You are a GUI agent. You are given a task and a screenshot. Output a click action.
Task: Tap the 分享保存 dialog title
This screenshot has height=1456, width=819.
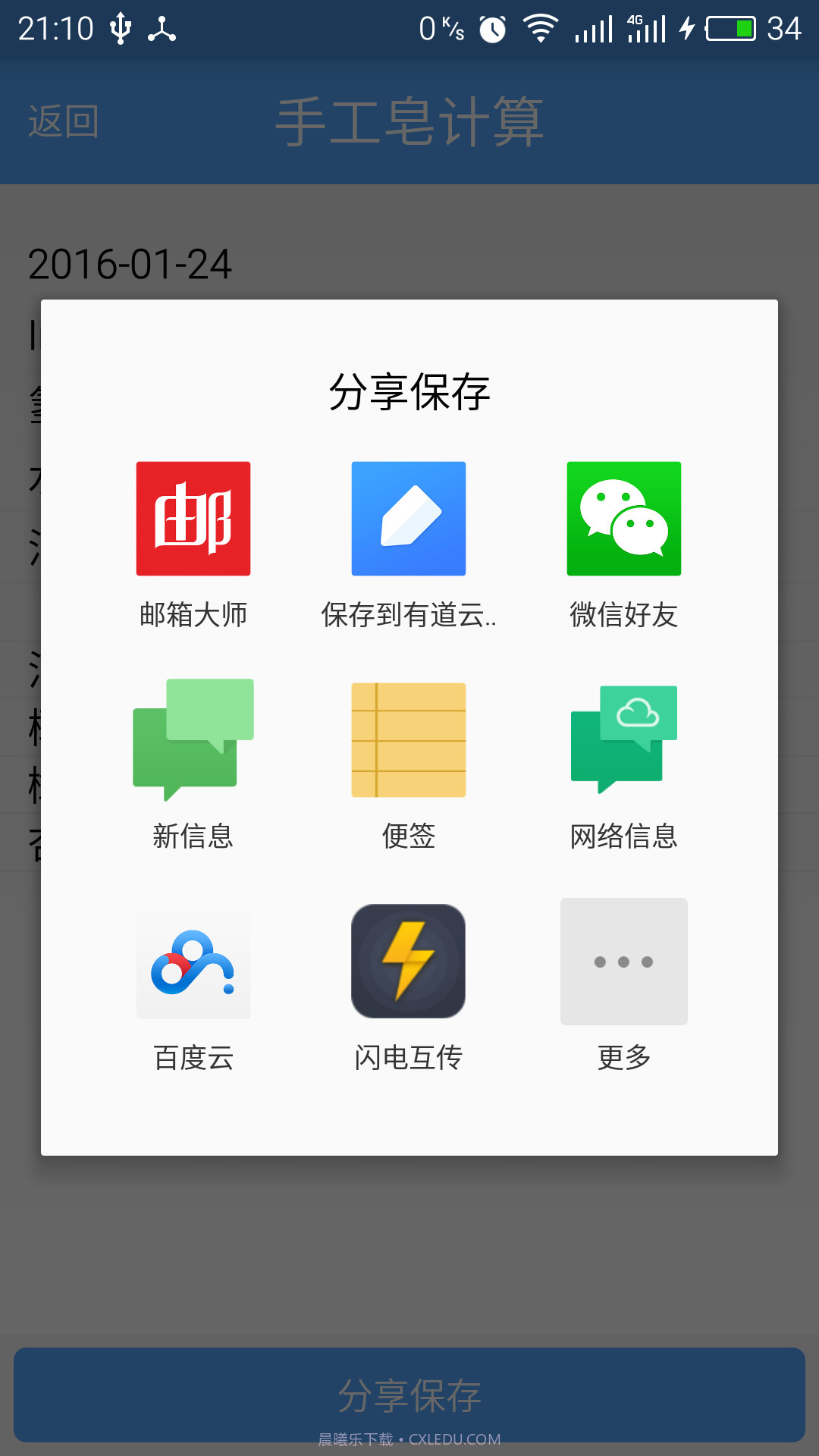(x=409, y=393)
